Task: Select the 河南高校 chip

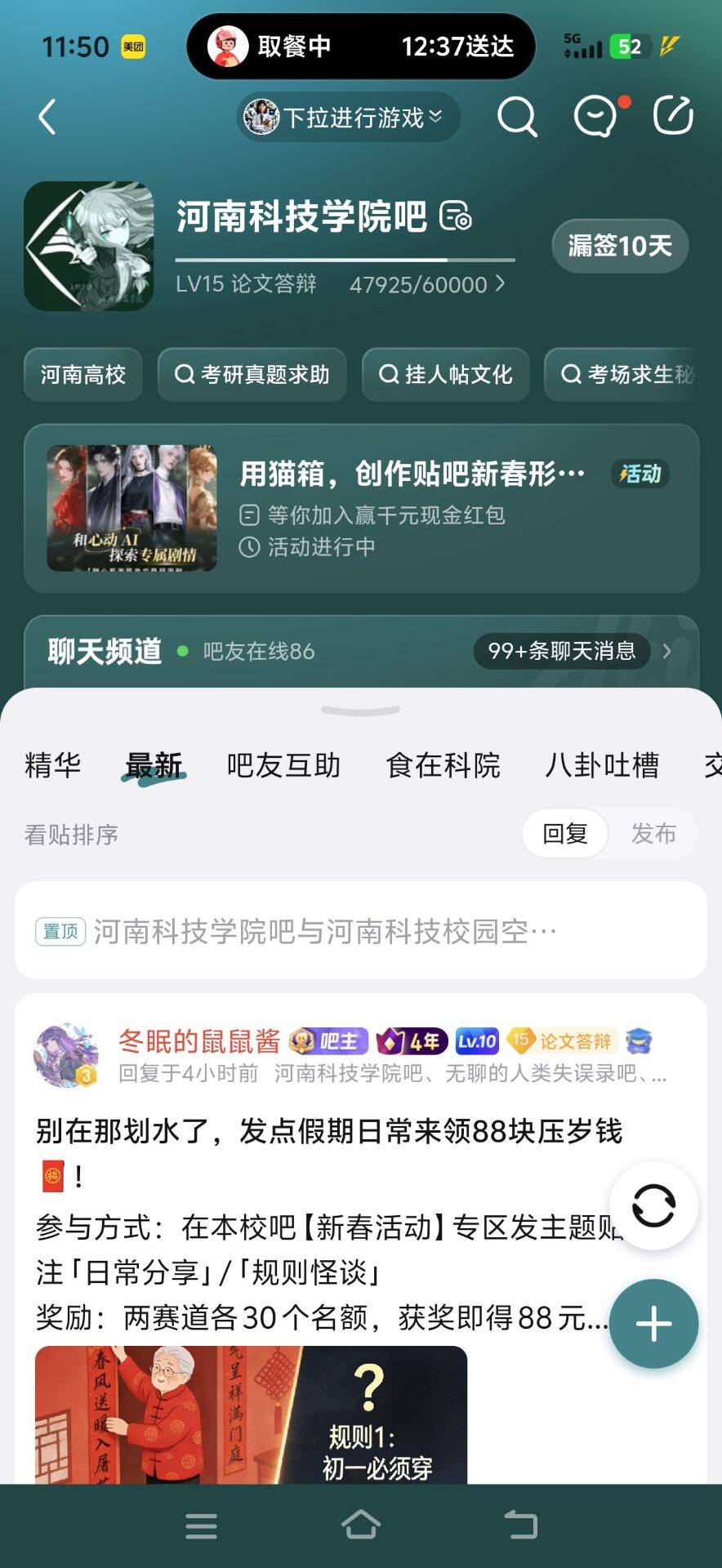Action: pos(83,375)
